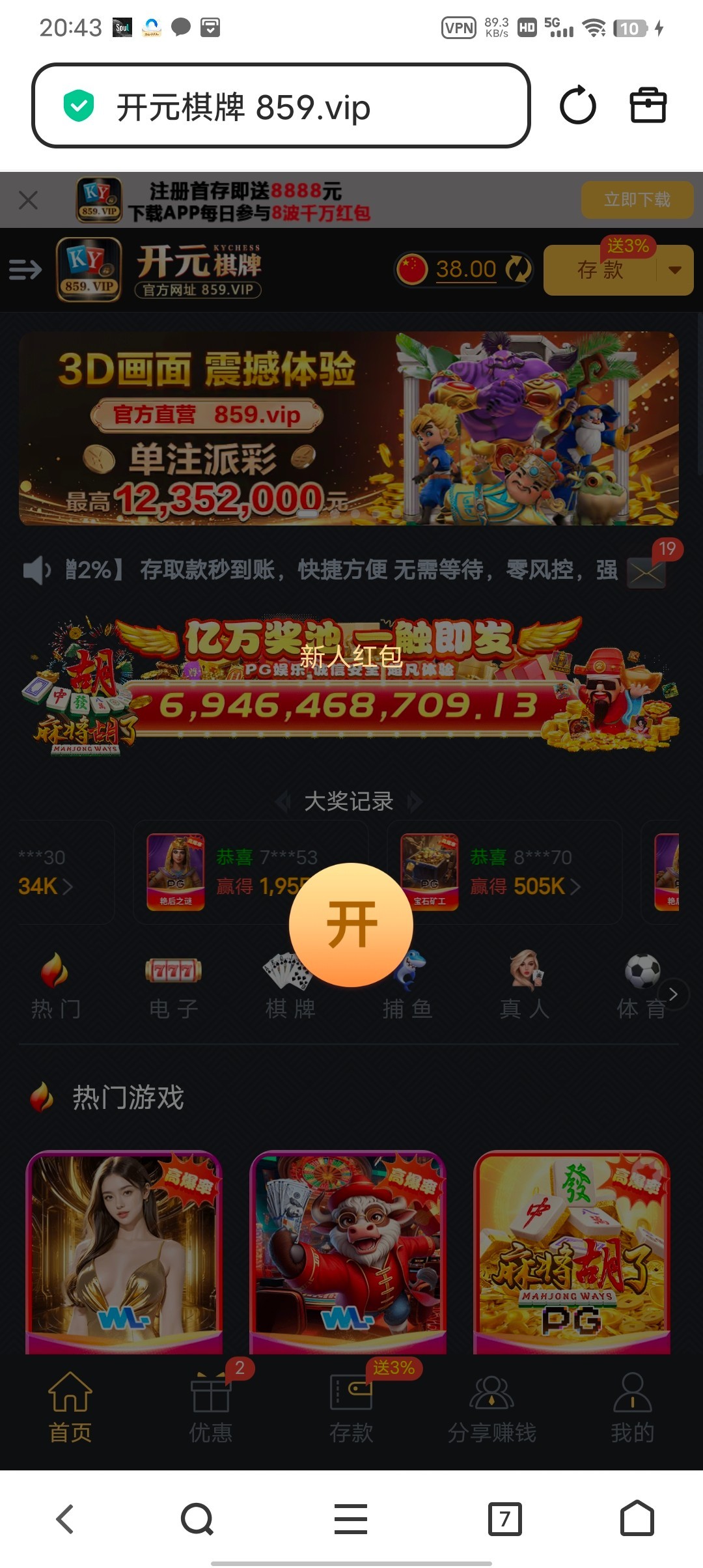Switch to the 优惠 tab
This screenshot has width=703, height=1568.
tap(210, 1407)
